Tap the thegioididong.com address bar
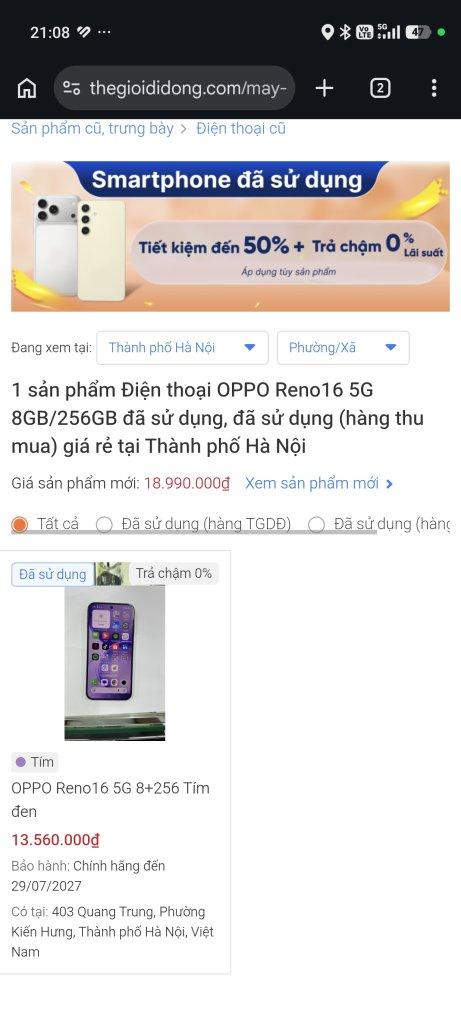 tap(174, 88)
